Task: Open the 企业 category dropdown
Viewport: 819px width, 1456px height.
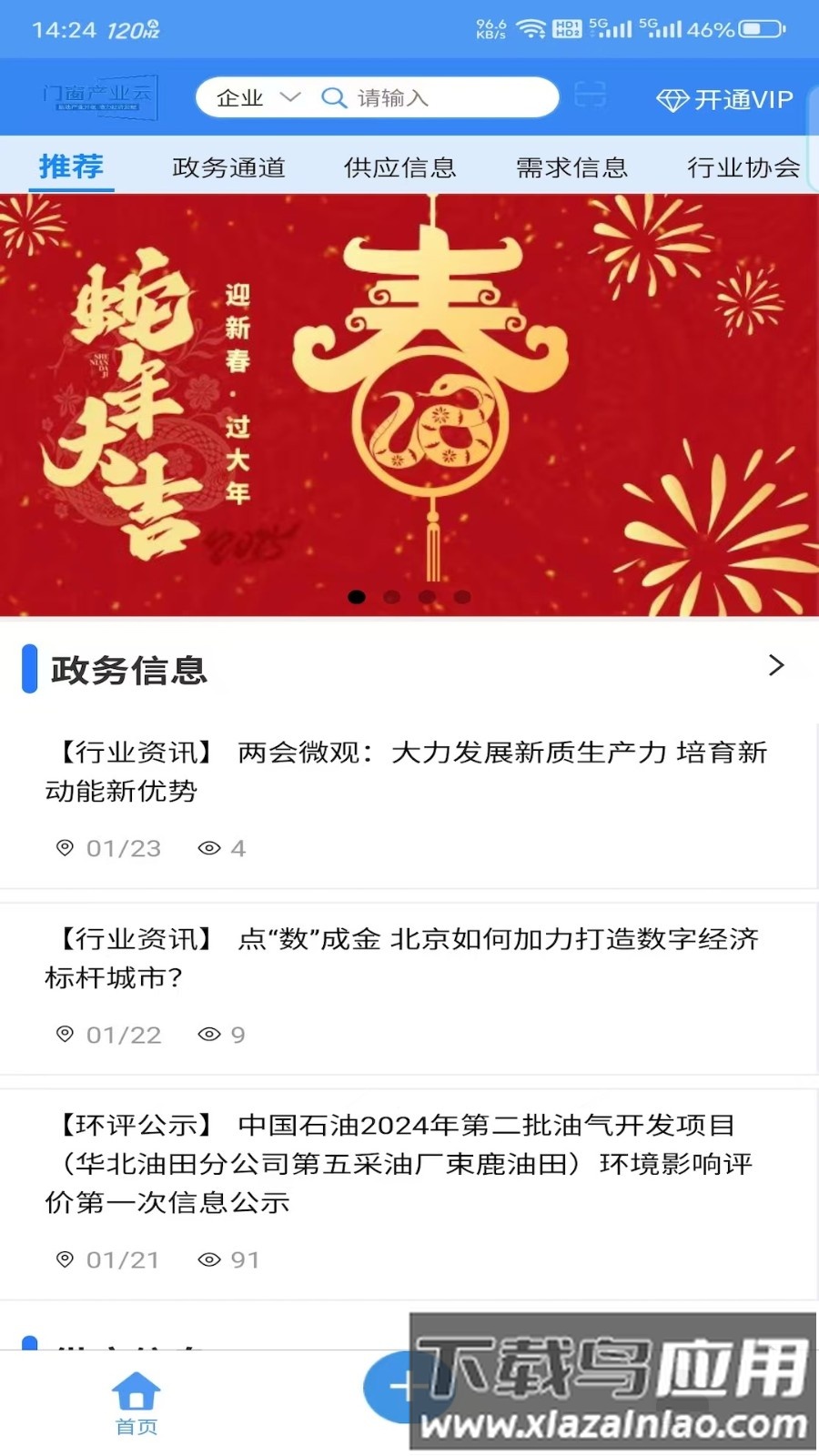Action: point(257,97)
